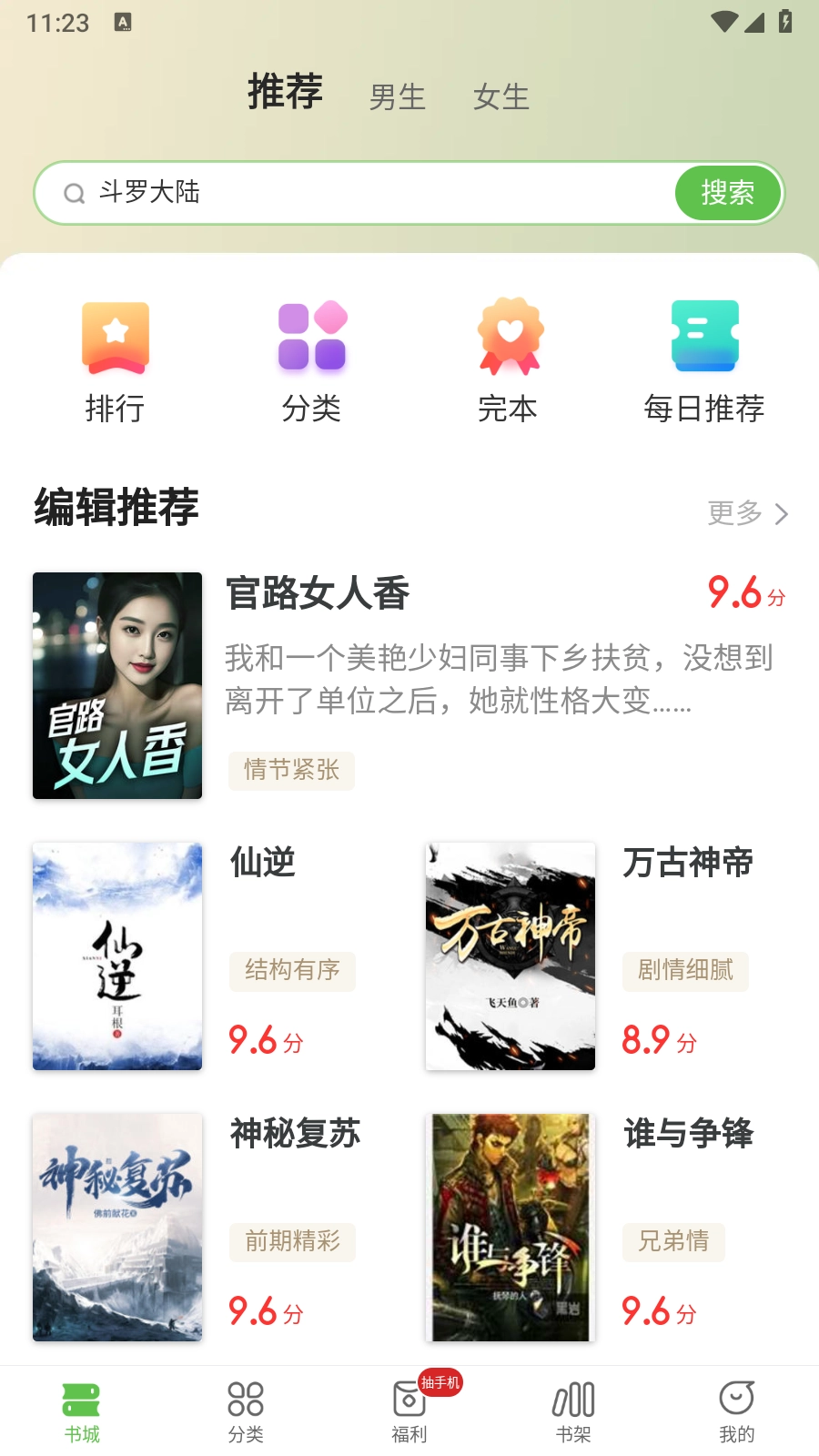Open the book 官路女人香
Viewport: 819px width, 1456px height.
(x=318, y=593)
